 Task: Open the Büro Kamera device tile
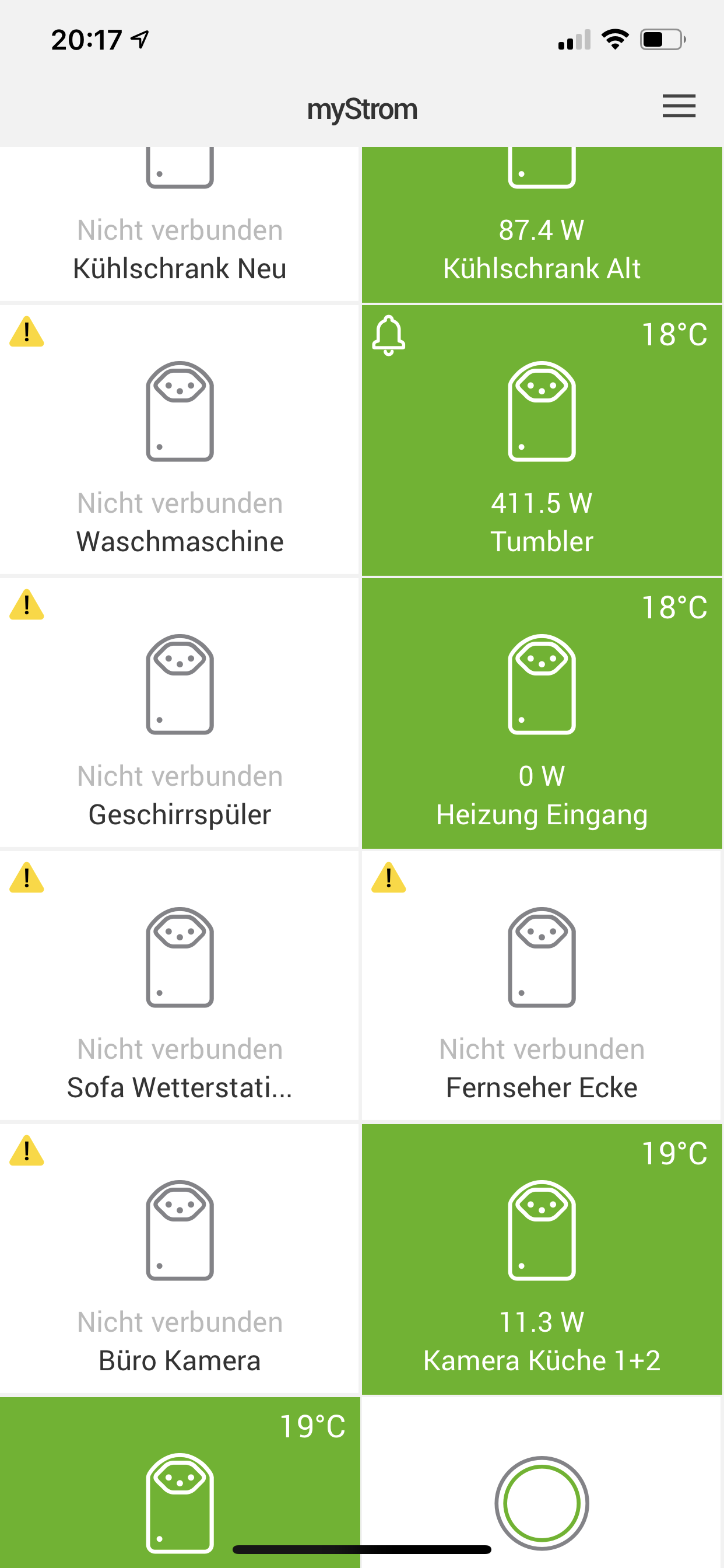point(180,1258)
